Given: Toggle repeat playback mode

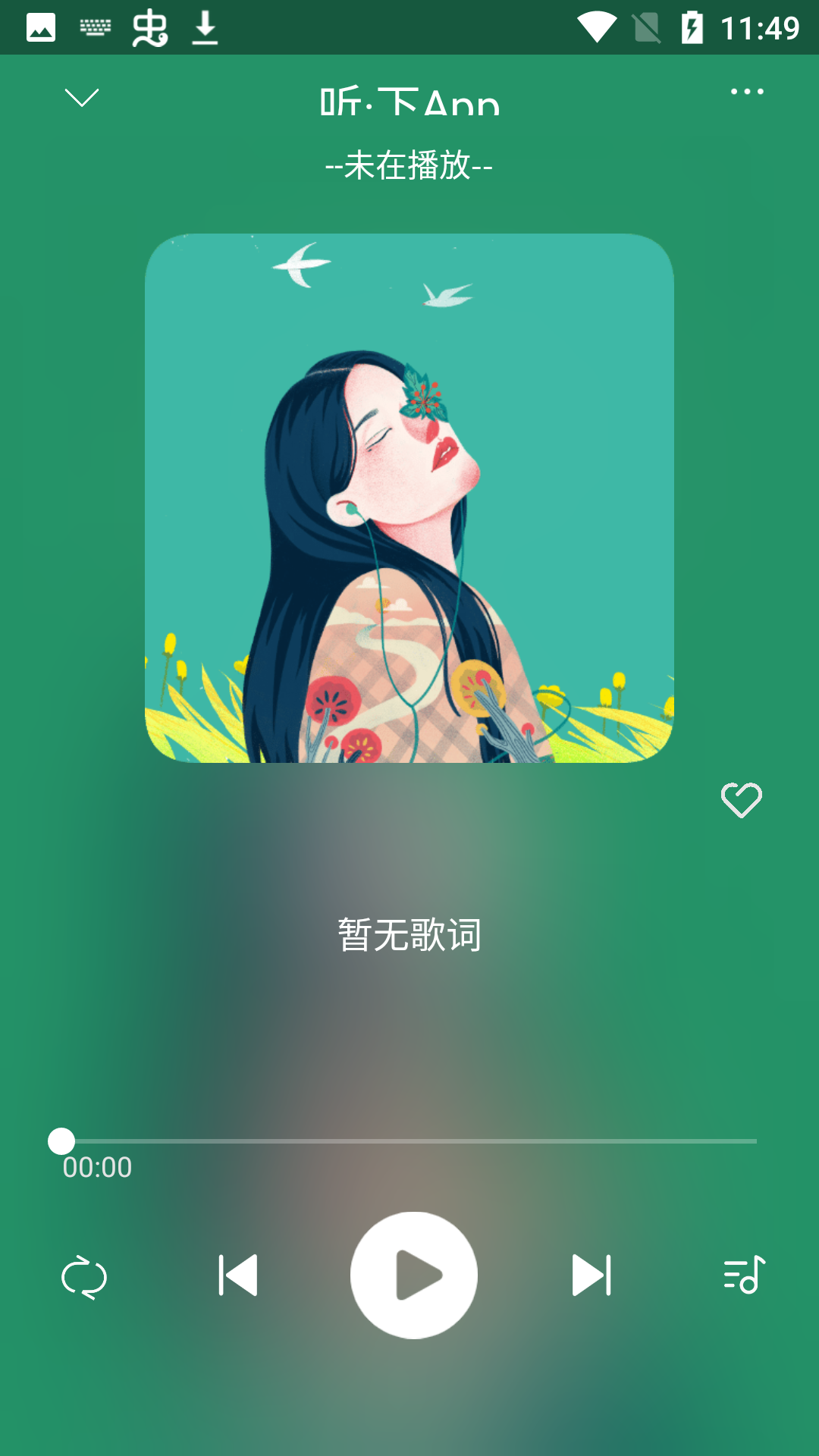Looking at the screenshot, I should [85, 1276].
